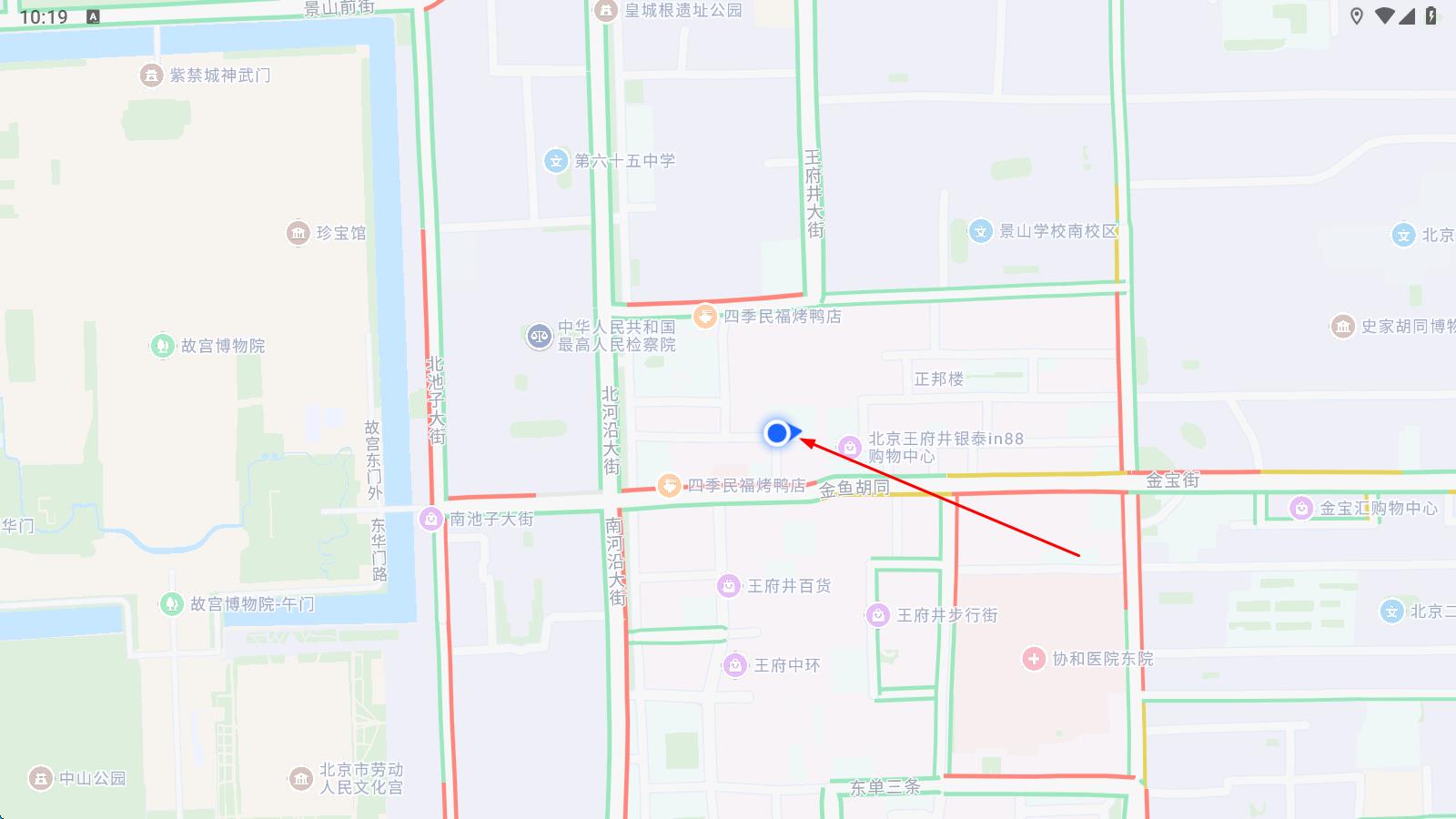1456x819 pixels.
Task: Open the 皇城根遗址公园 marker
Action: (x=605, y=11)
